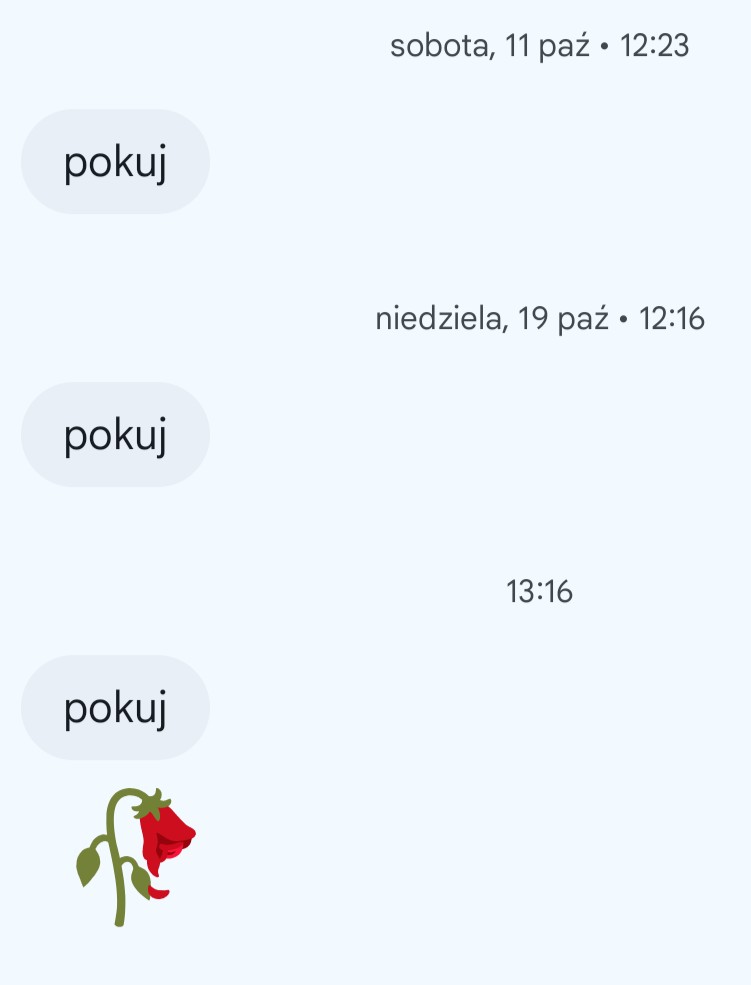
Task: Select the pokuj message under niedziela 12:16
Action: point(115,435)
